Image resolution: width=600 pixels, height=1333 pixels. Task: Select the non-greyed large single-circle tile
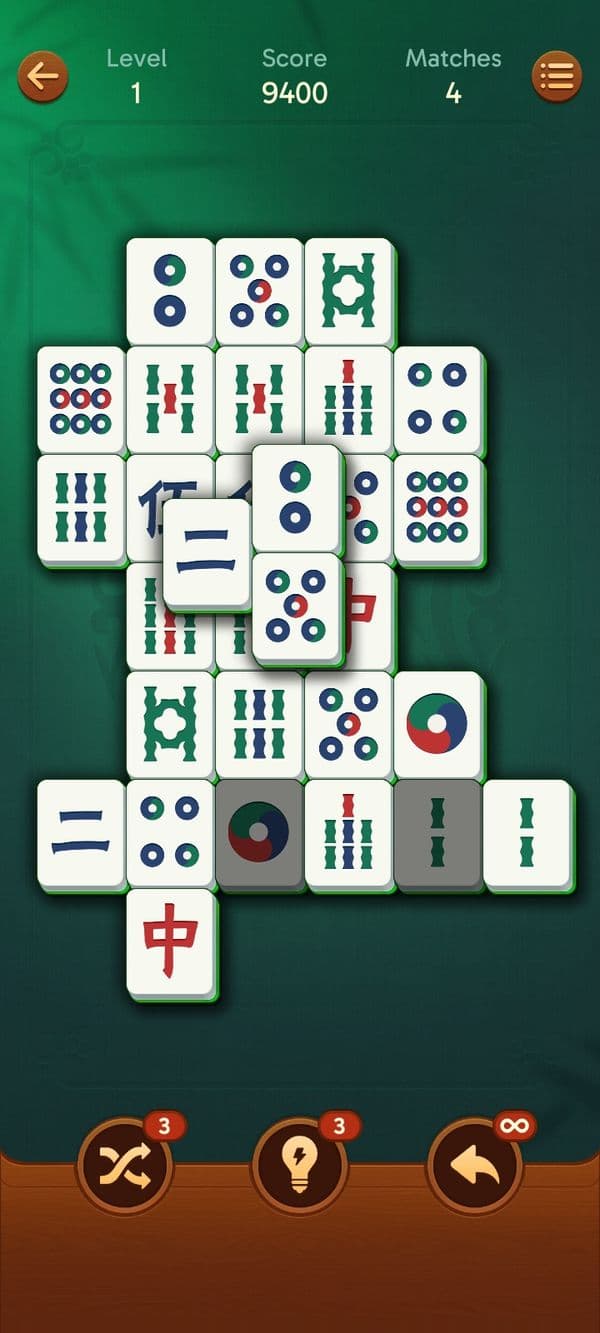coord(438,724)
